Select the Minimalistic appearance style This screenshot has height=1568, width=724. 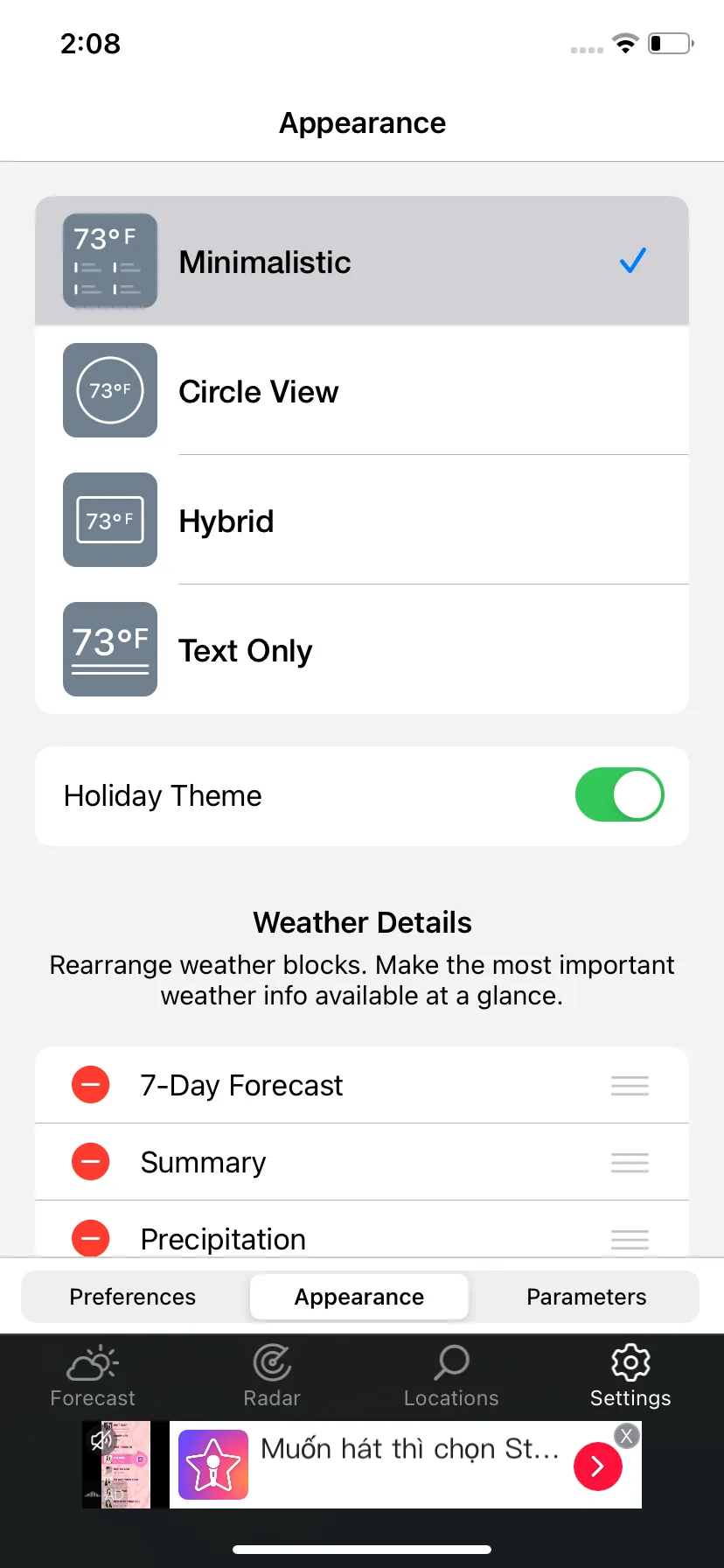pos(361,262)
